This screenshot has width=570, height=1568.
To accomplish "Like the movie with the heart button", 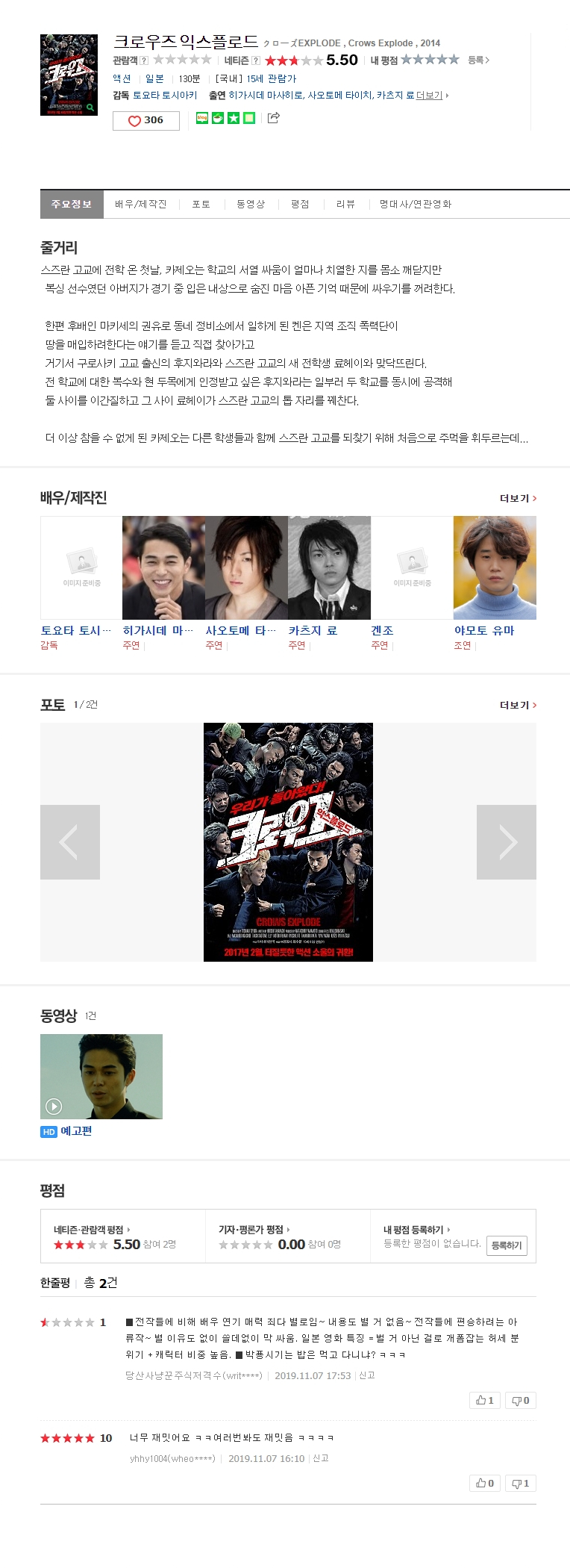I will coord(145,120).
